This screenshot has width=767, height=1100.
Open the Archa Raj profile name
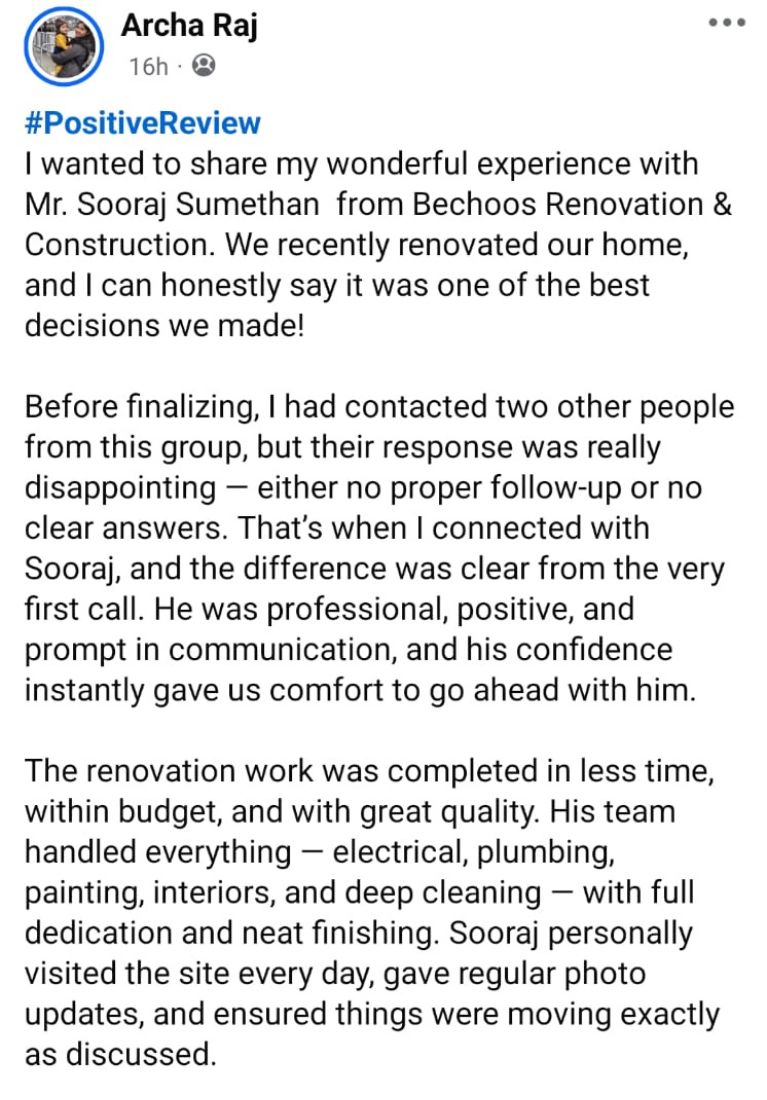[x=189, y=26]
